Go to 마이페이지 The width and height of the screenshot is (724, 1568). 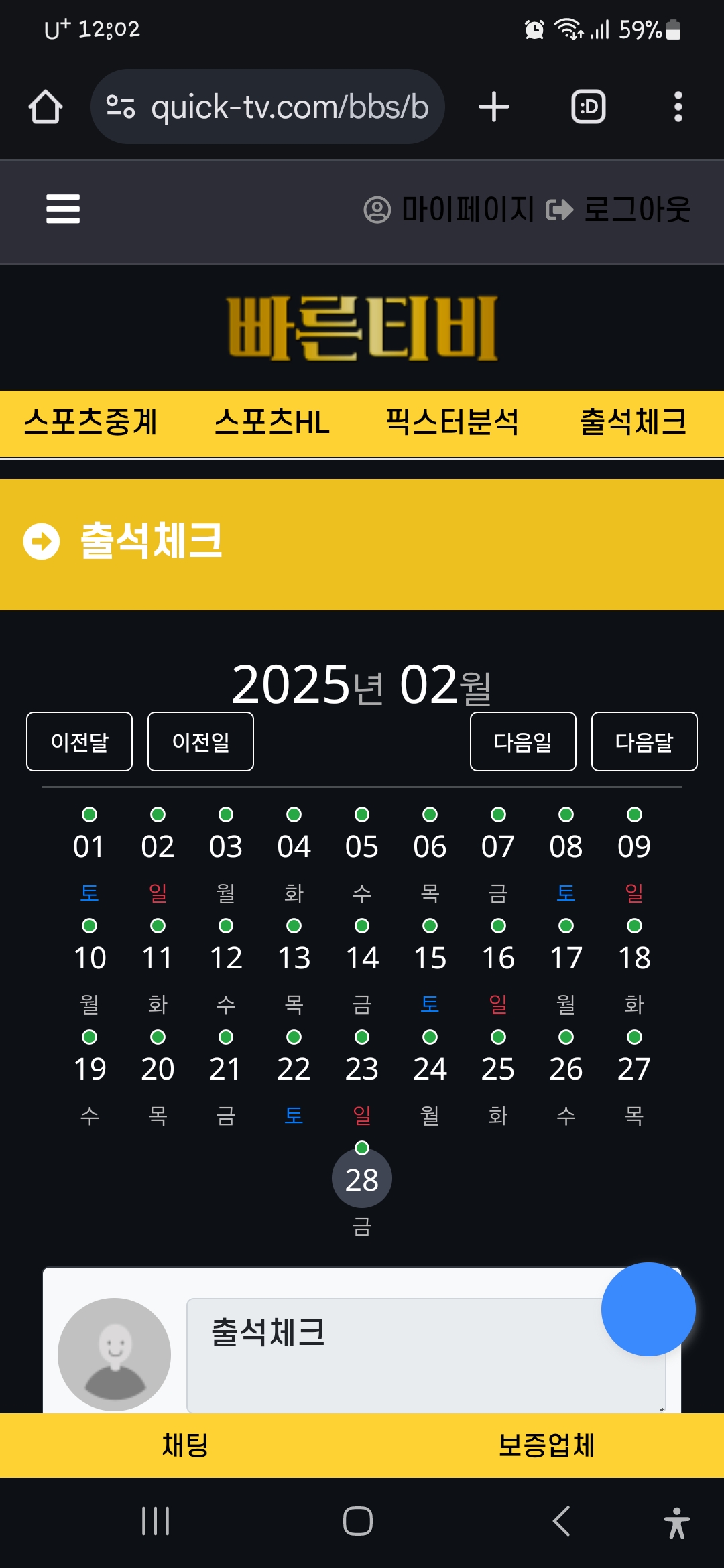click(448, 210)
